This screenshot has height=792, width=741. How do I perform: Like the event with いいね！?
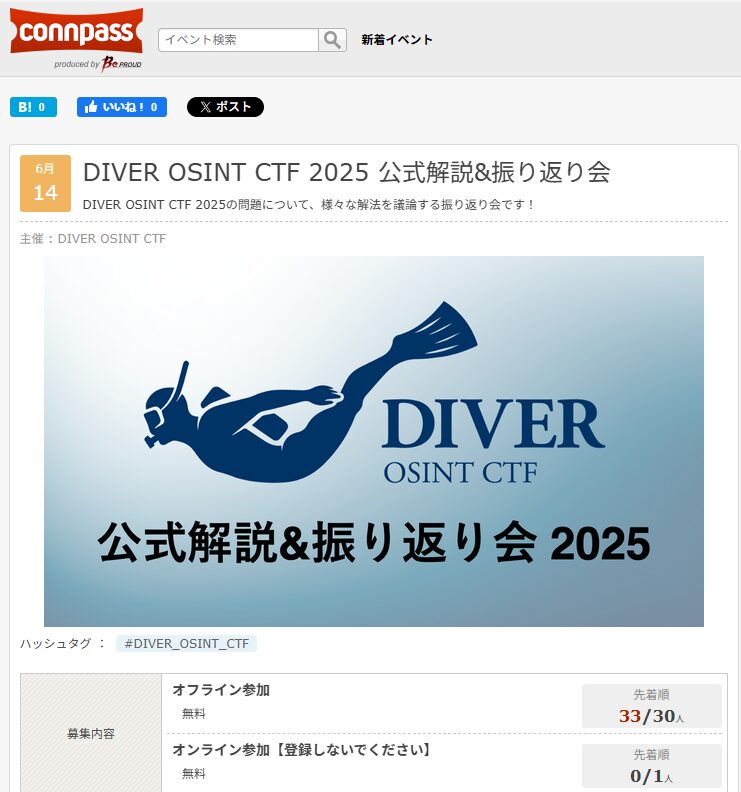point(122,107)
